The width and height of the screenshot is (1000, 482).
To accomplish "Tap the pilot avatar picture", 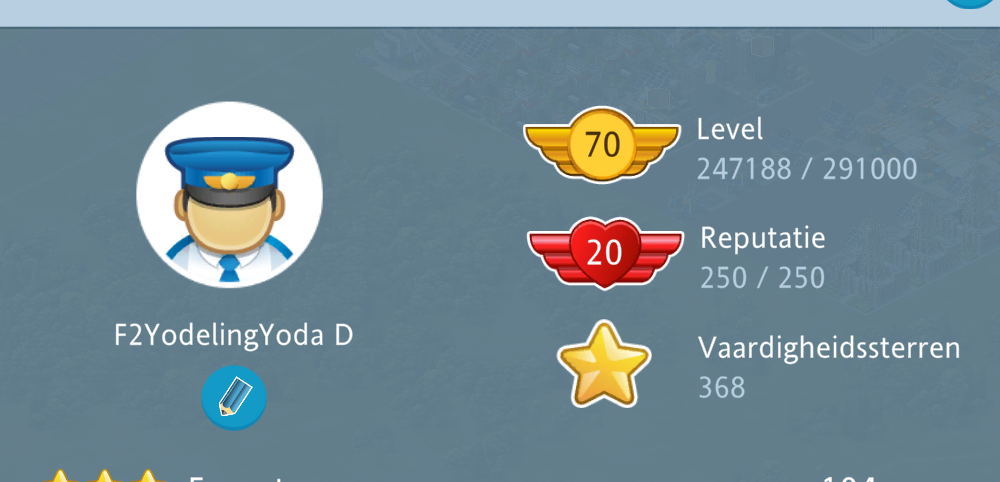I will [x=229, y=195].
